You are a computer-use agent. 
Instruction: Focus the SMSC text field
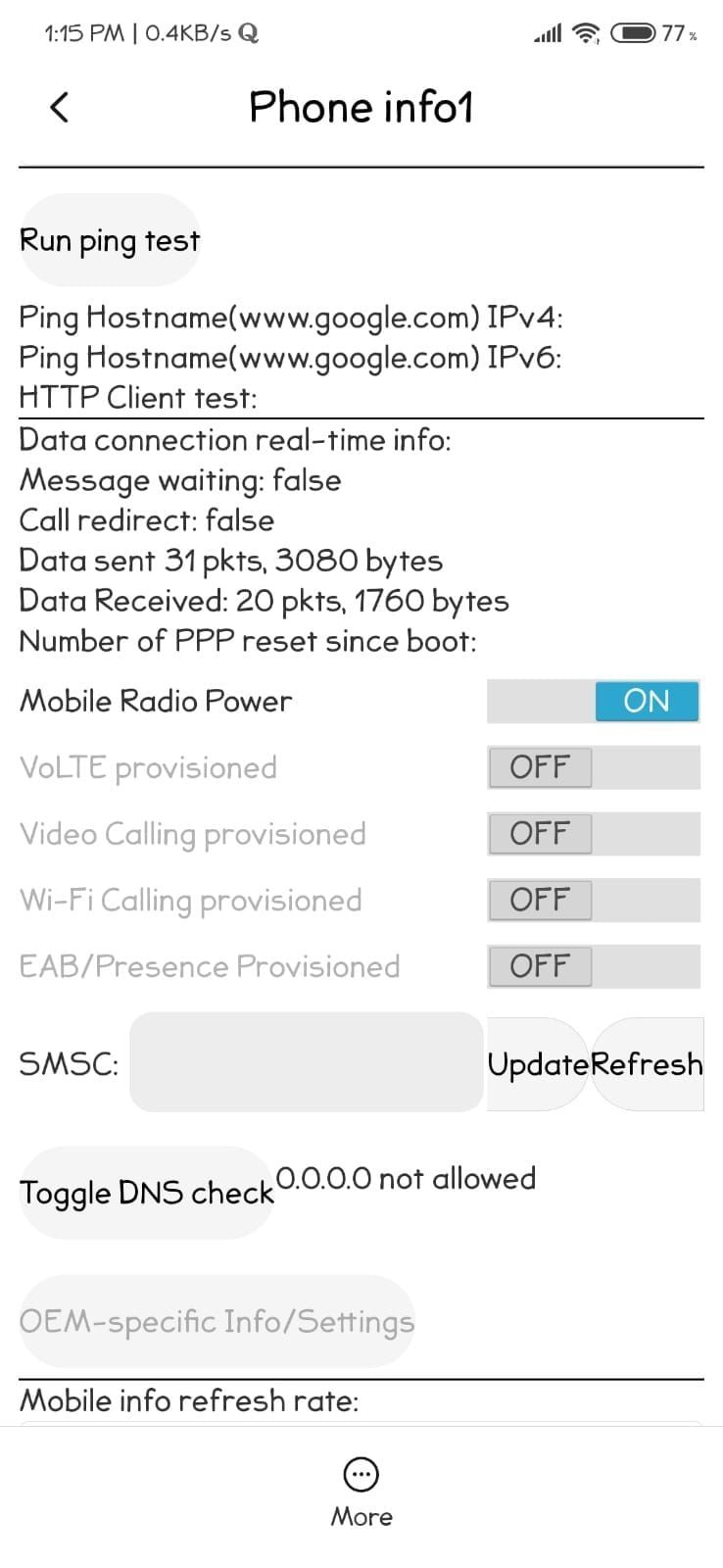(x=306, y=1063)
